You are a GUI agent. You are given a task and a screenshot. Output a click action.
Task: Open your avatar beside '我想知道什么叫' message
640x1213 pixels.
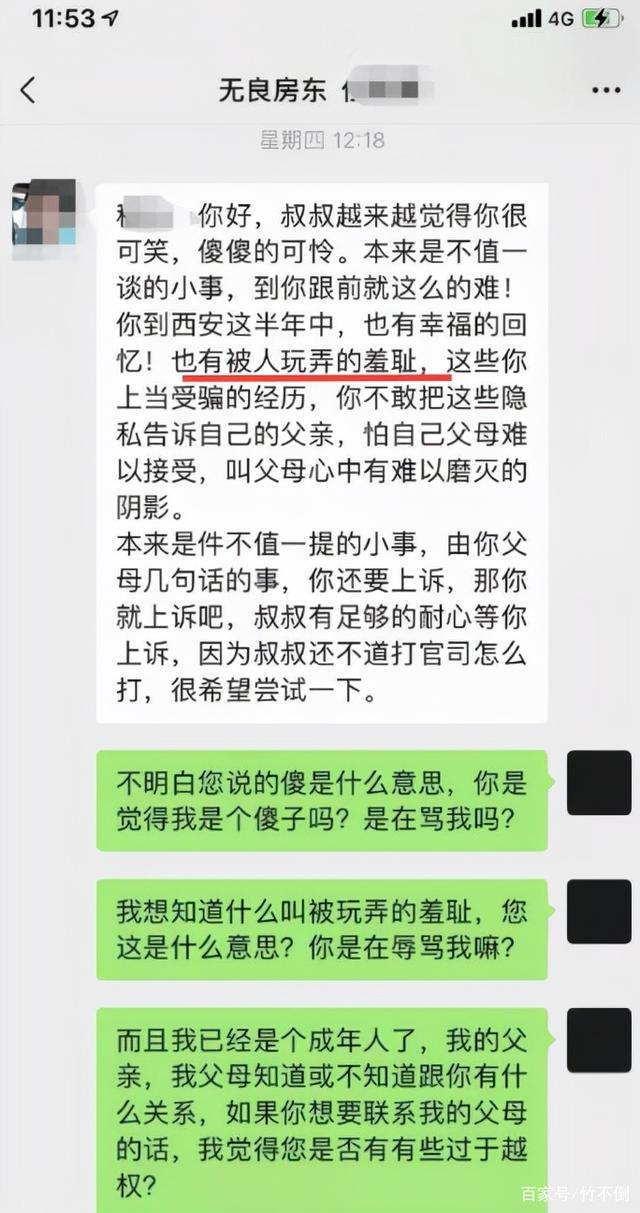point(598,911)
